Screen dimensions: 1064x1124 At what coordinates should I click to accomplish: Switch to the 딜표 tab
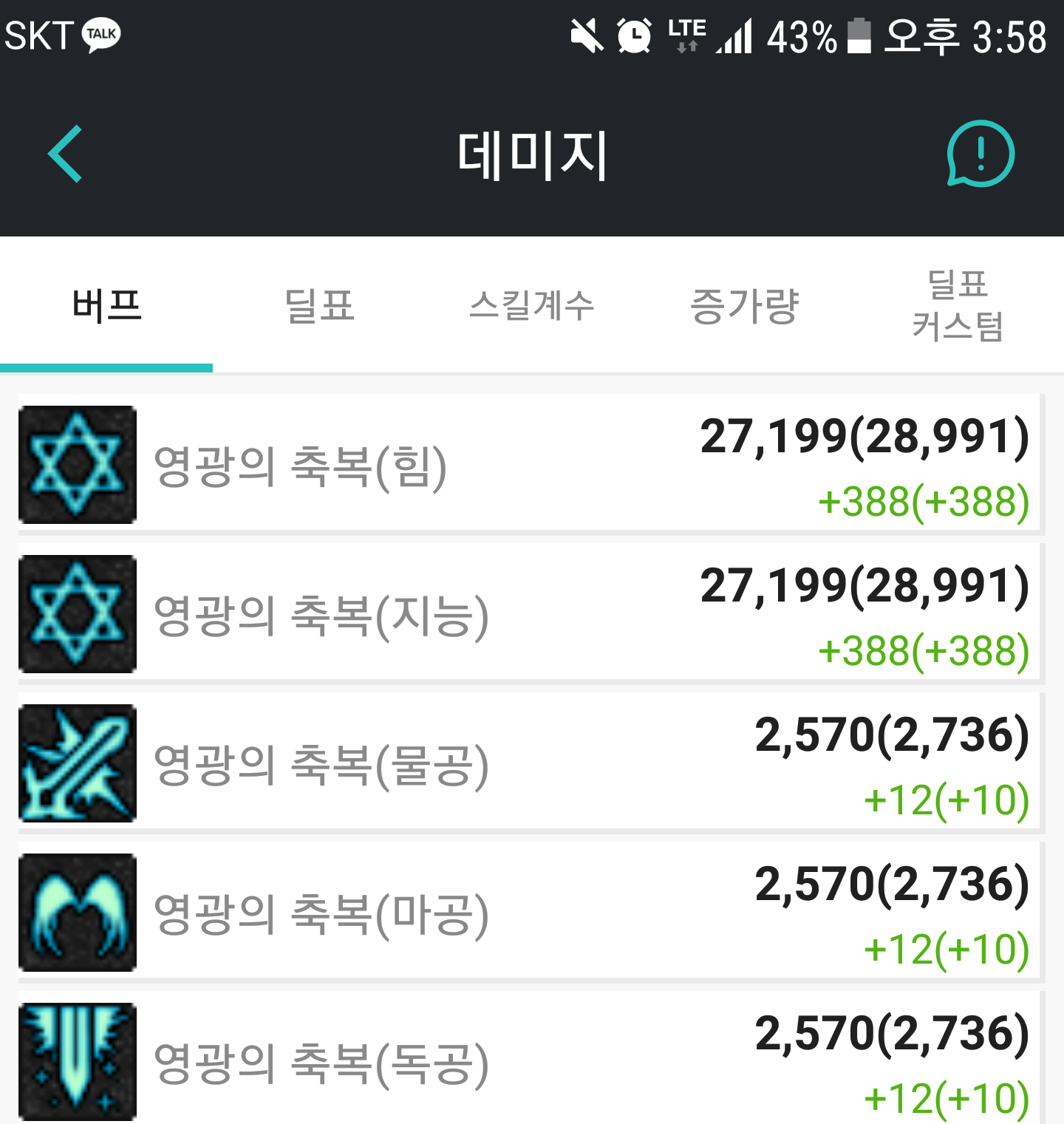click(319, 305)
